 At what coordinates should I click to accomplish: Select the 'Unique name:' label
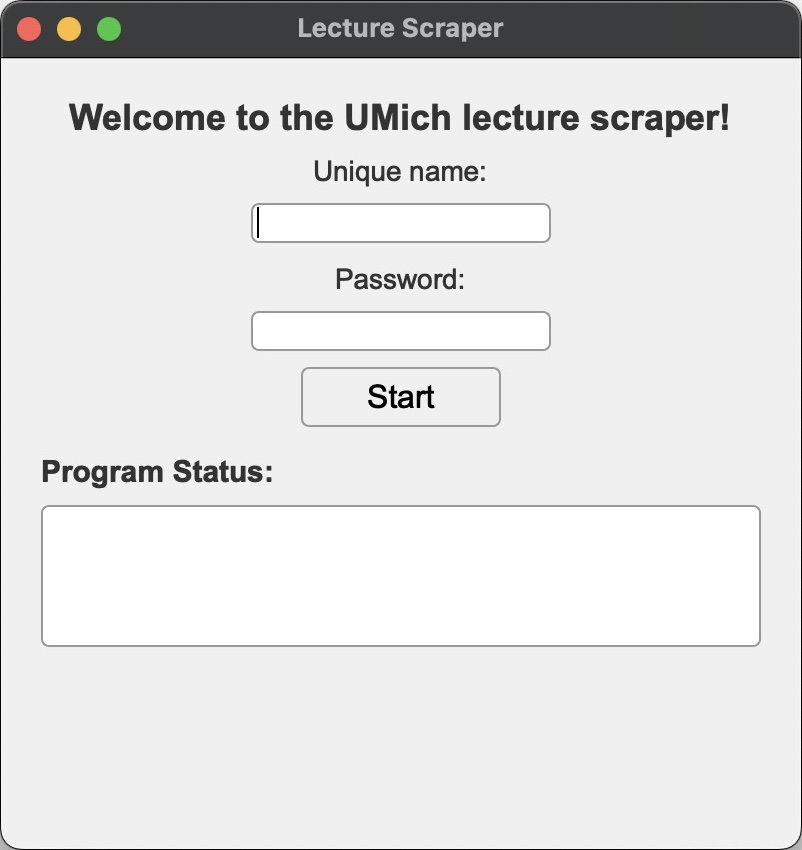(400, 171)
